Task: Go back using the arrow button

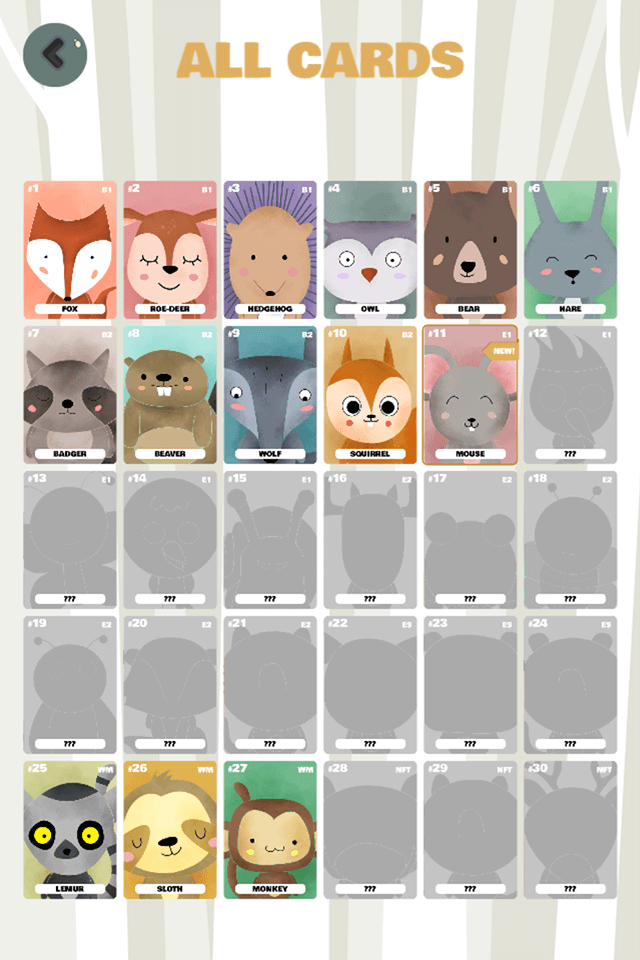Action: click(x=55, y=55)
